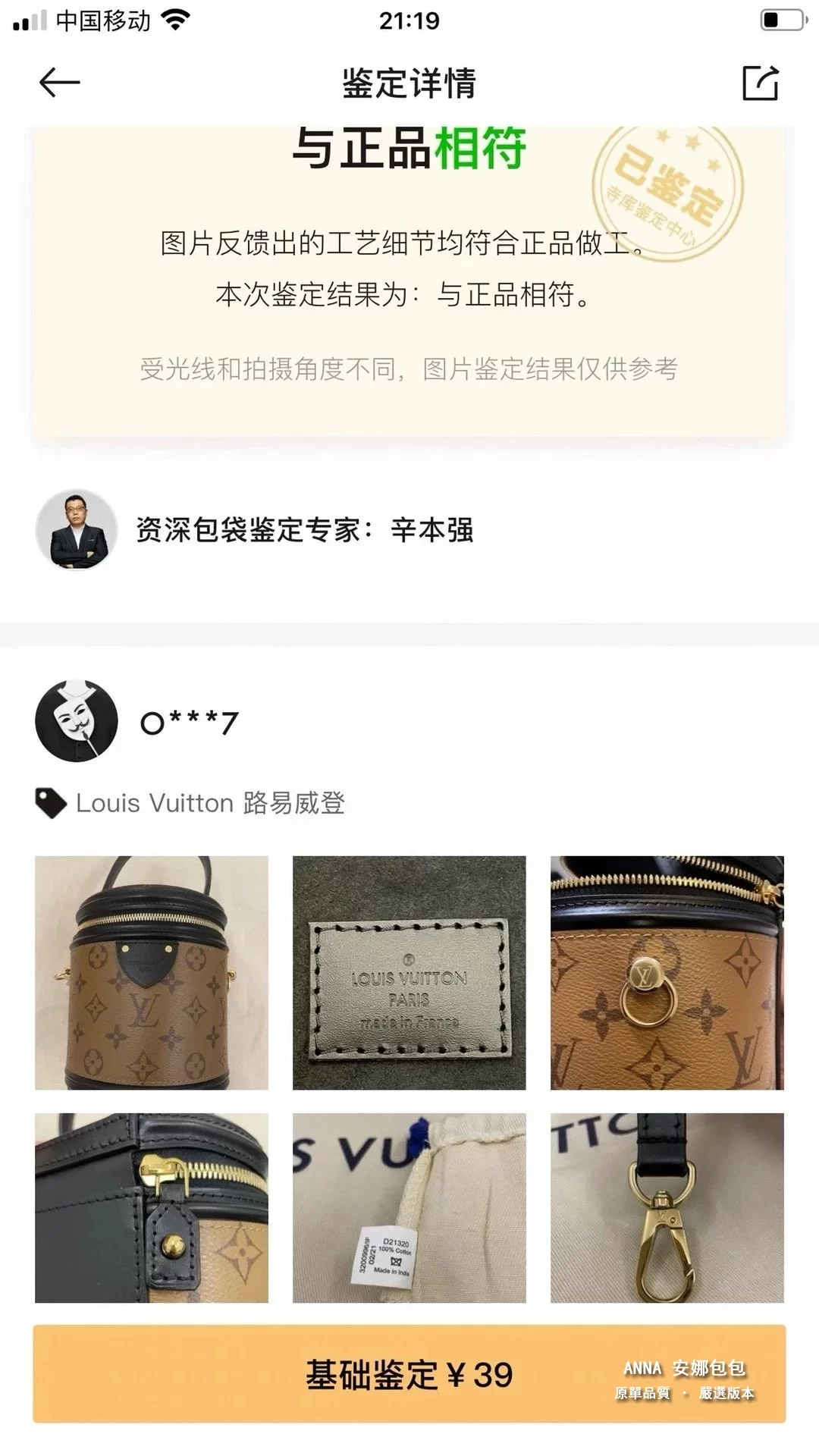The image size is (819, 1456).
Task: Open appraiser 辛本强's profile
Action: [x=77, y=529]
